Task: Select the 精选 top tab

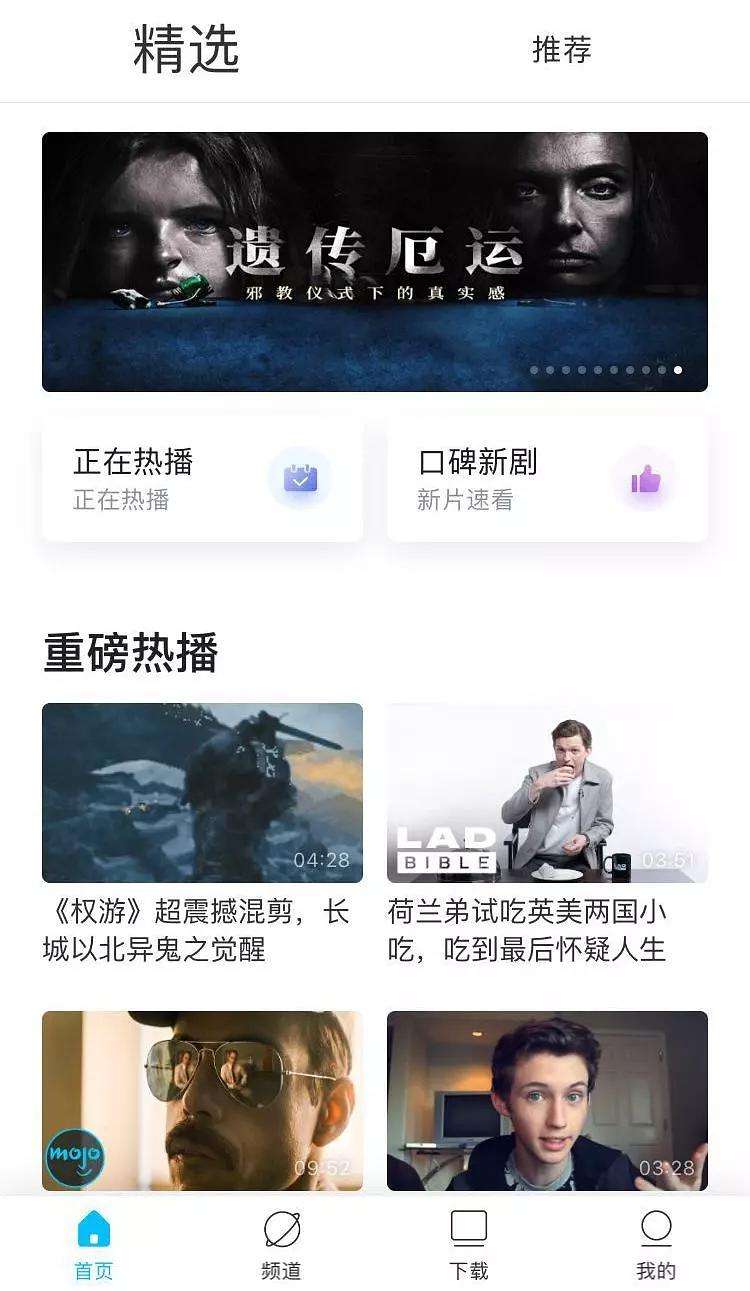Action: point(186,49)
